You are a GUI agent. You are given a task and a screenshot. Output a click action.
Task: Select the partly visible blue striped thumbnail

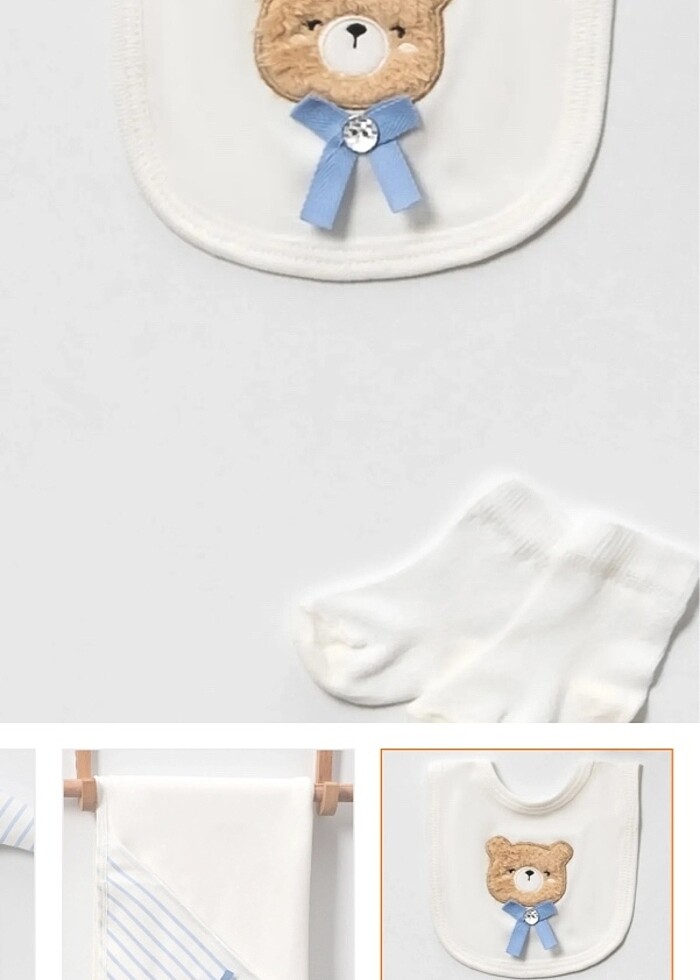(16, 865)
